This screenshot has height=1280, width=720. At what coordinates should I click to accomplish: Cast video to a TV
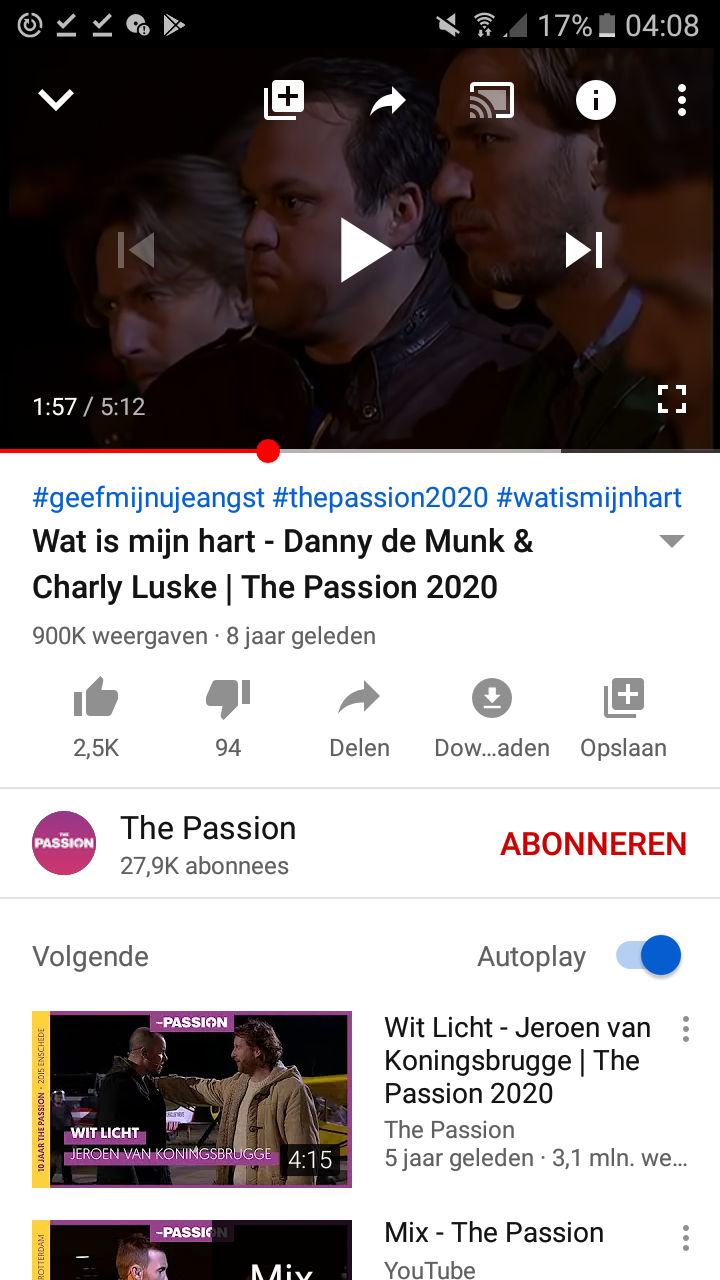click(492, 100)
